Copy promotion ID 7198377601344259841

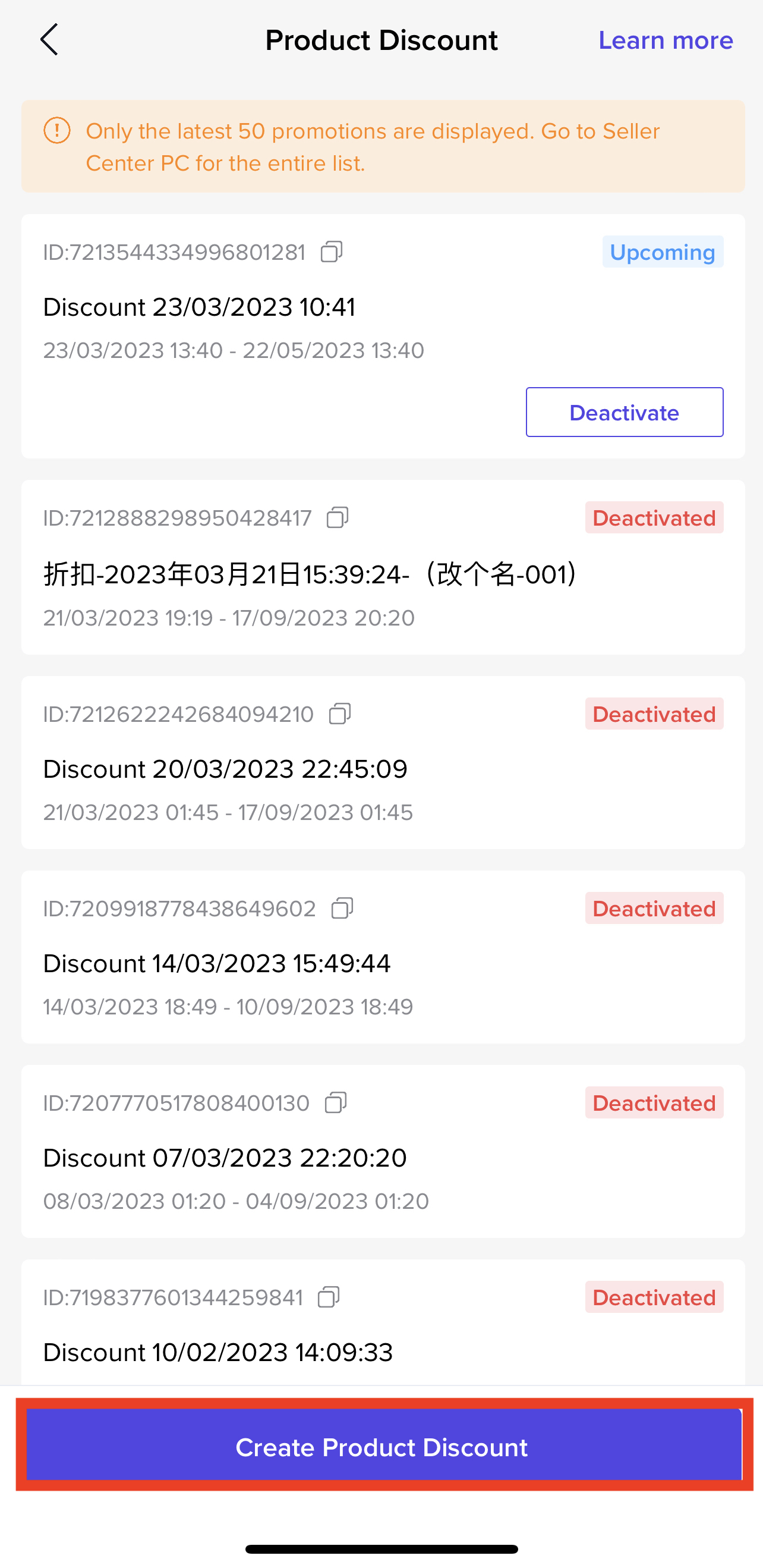(329, 1297)
